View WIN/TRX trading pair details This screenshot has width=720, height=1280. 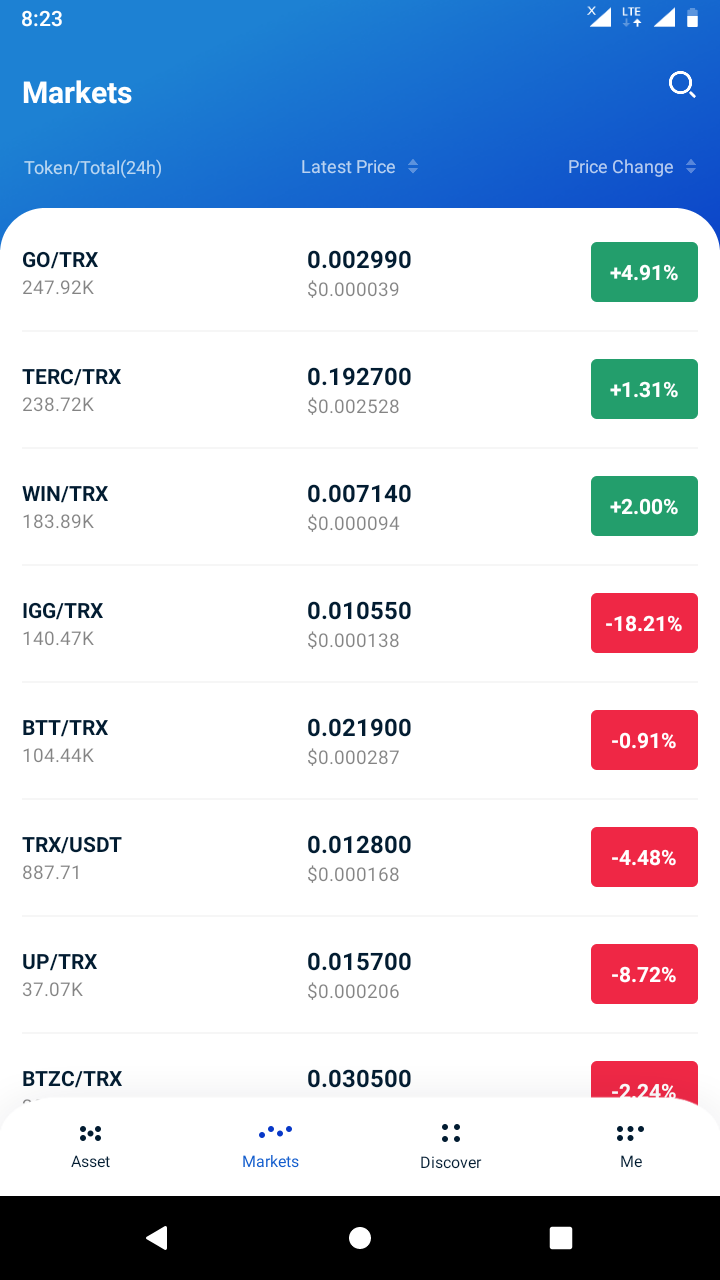(x=360, y=507)
